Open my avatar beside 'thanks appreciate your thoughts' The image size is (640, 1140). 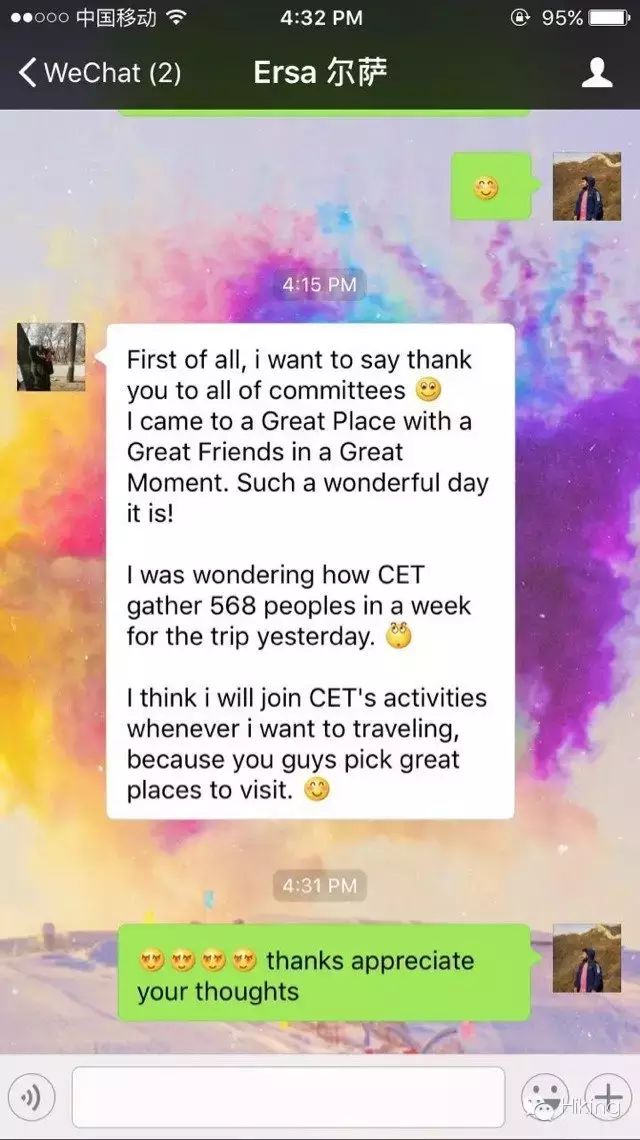click(587, 958)
